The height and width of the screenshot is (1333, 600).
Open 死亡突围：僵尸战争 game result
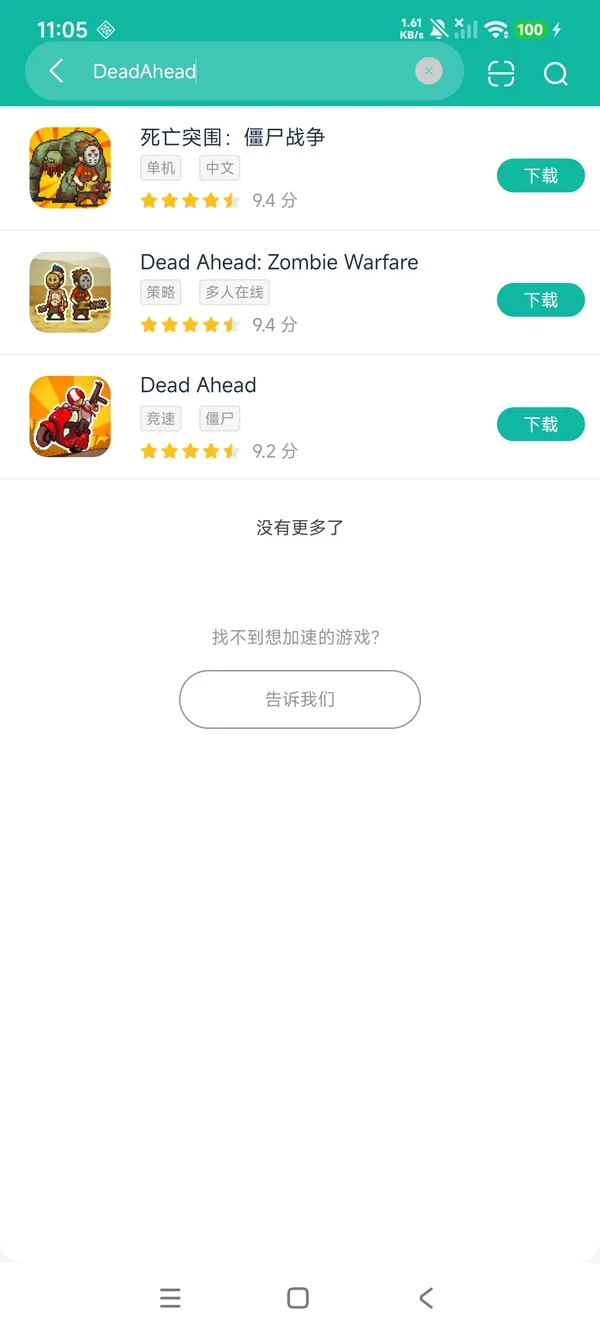(x=232, y=138)
